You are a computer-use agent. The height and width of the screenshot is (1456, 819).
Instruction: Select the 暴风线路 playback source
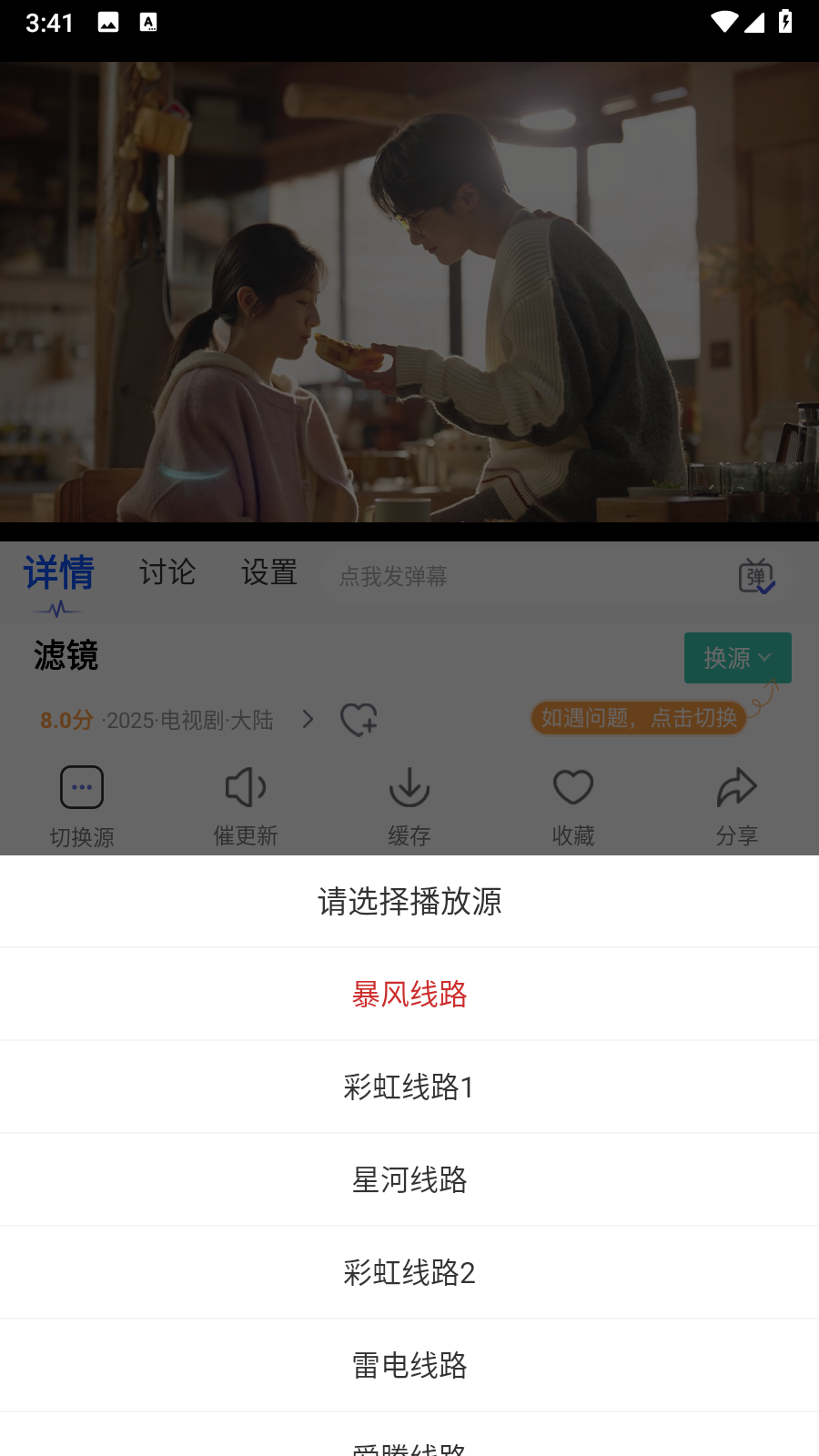pyautogui.click(x=409, y=994)
